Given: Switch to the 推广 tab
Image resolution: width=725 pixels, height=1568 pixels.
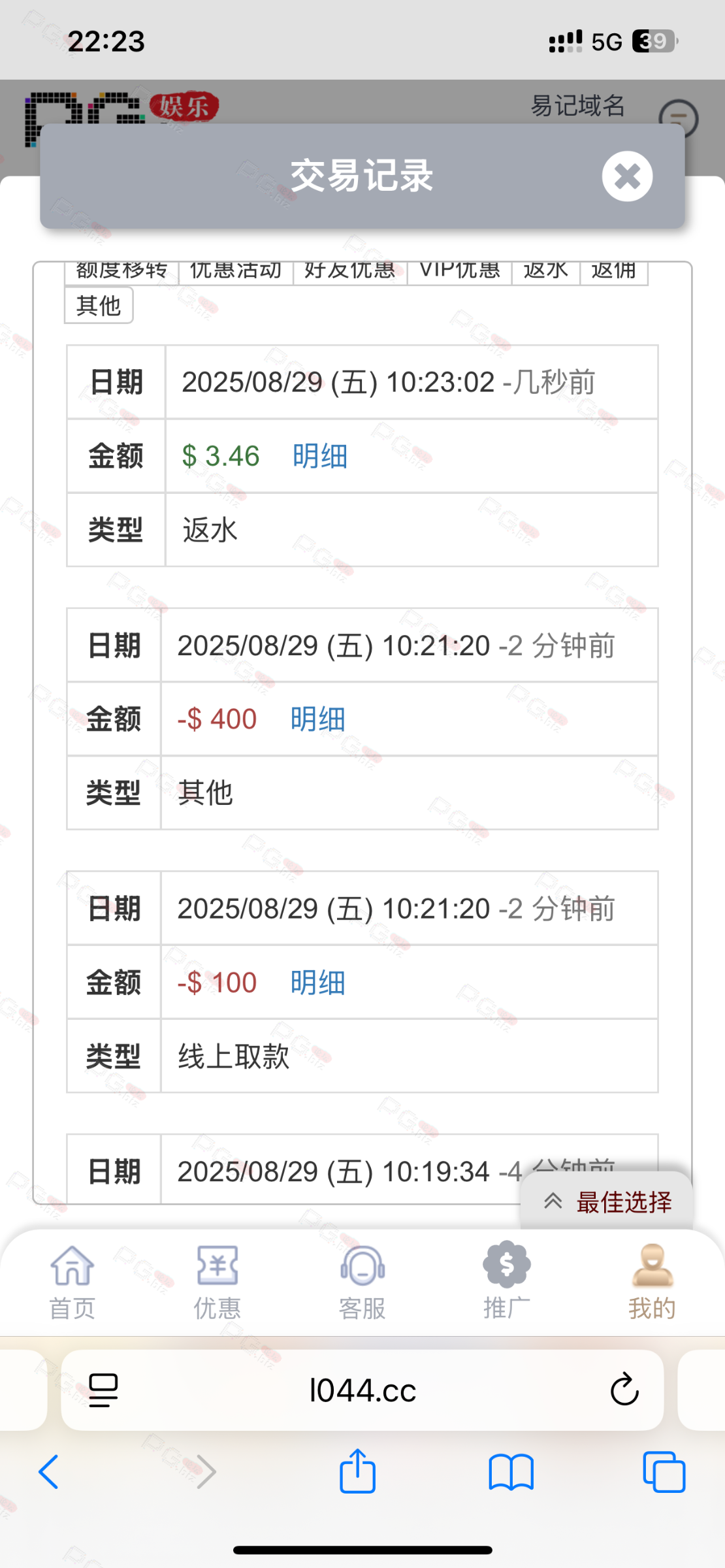Looking at the screenshot, I should coord(507,1281).
